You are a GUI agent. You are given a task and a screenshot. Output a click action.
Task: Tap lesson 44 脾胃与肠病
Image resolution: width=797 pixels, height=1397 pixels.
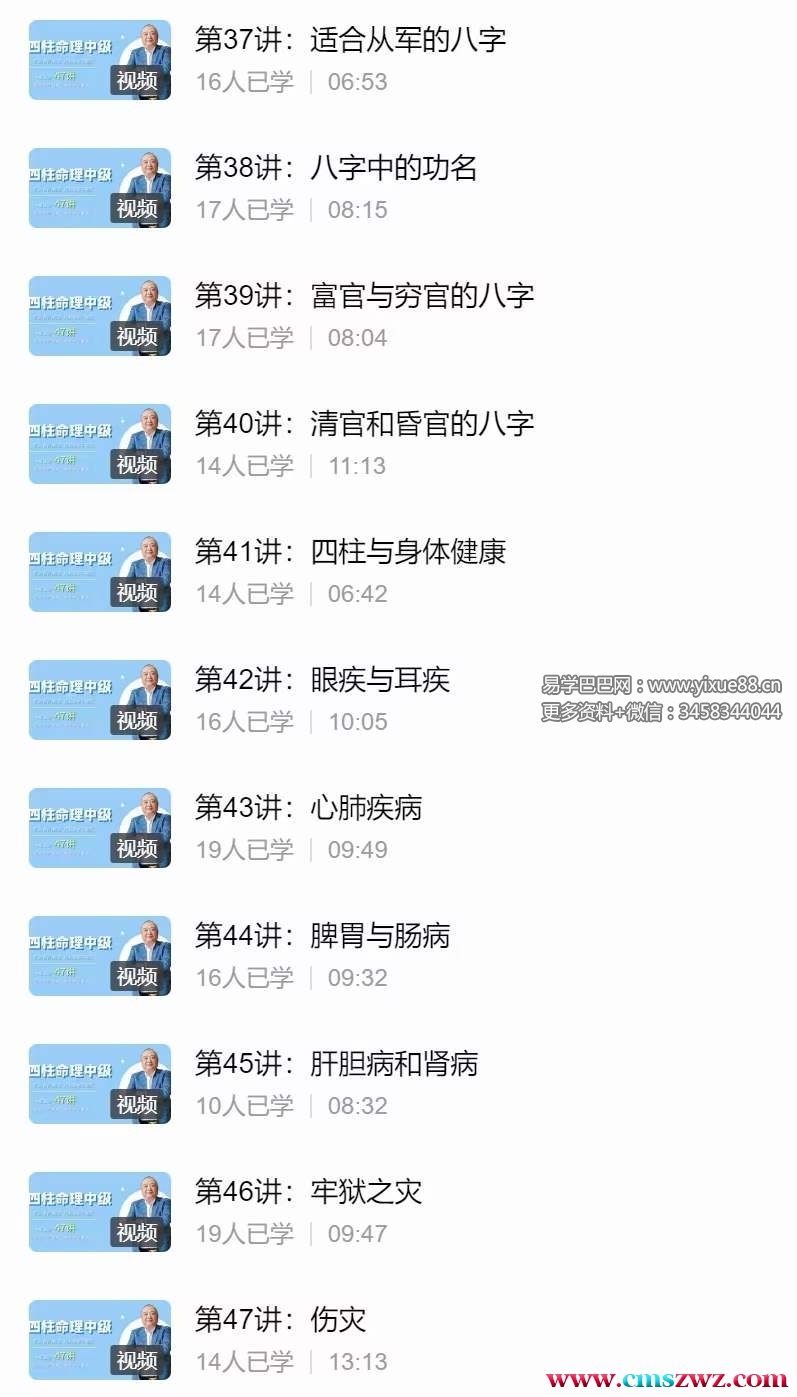pyautogui.click(x=322, y=936)
